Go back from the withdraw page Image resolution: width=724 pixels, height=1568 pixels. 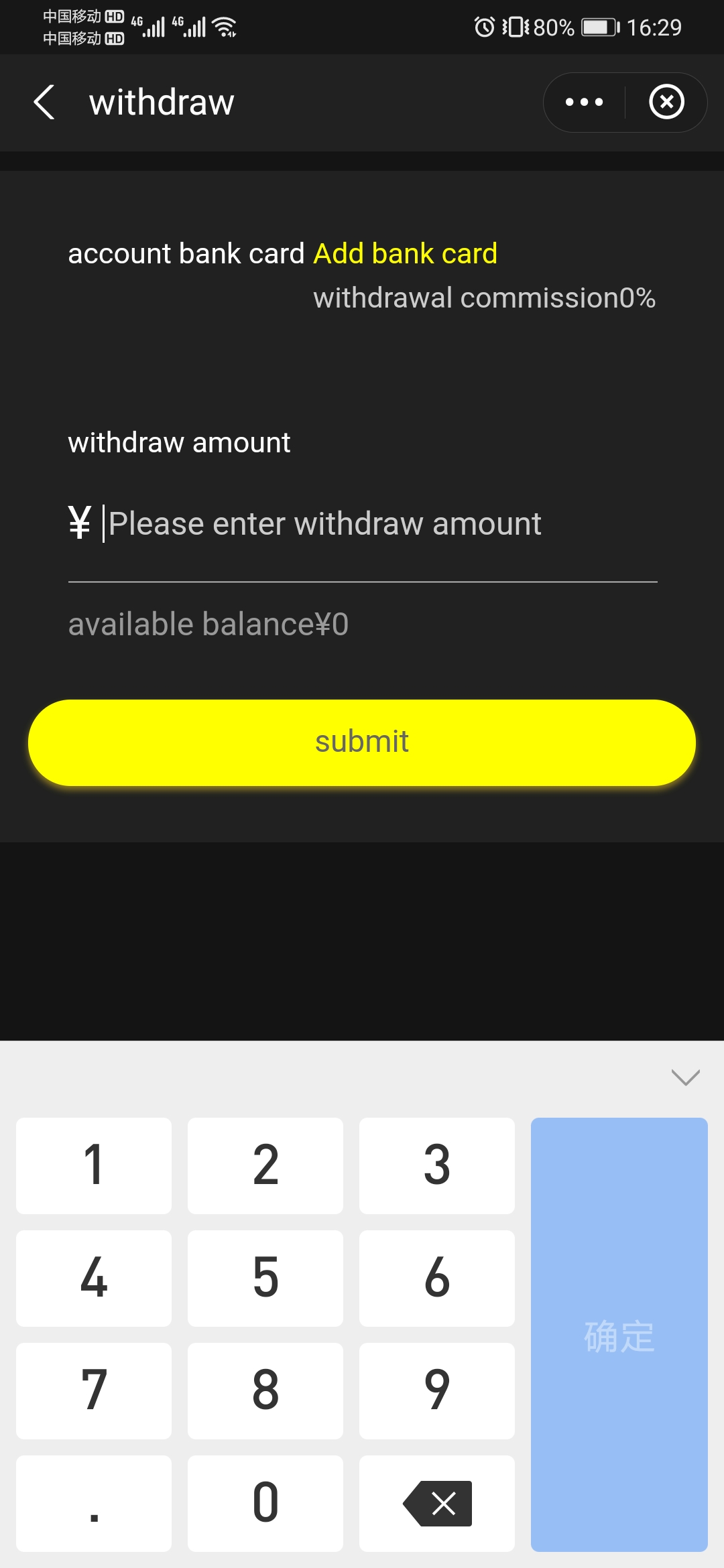tap(44, 103)
